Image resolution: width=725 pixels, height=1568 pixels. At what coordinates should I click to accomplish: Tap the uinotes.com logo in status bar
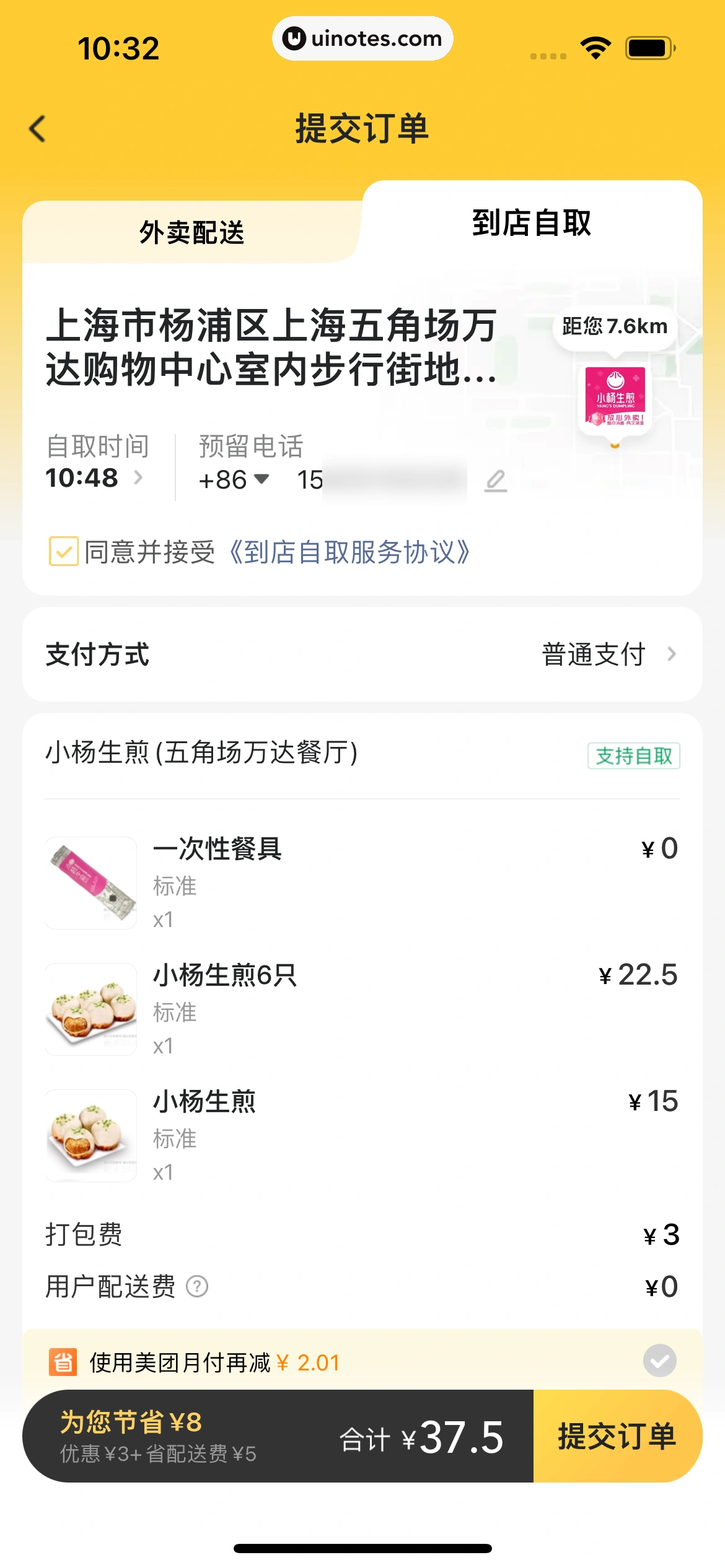[362, 38]
